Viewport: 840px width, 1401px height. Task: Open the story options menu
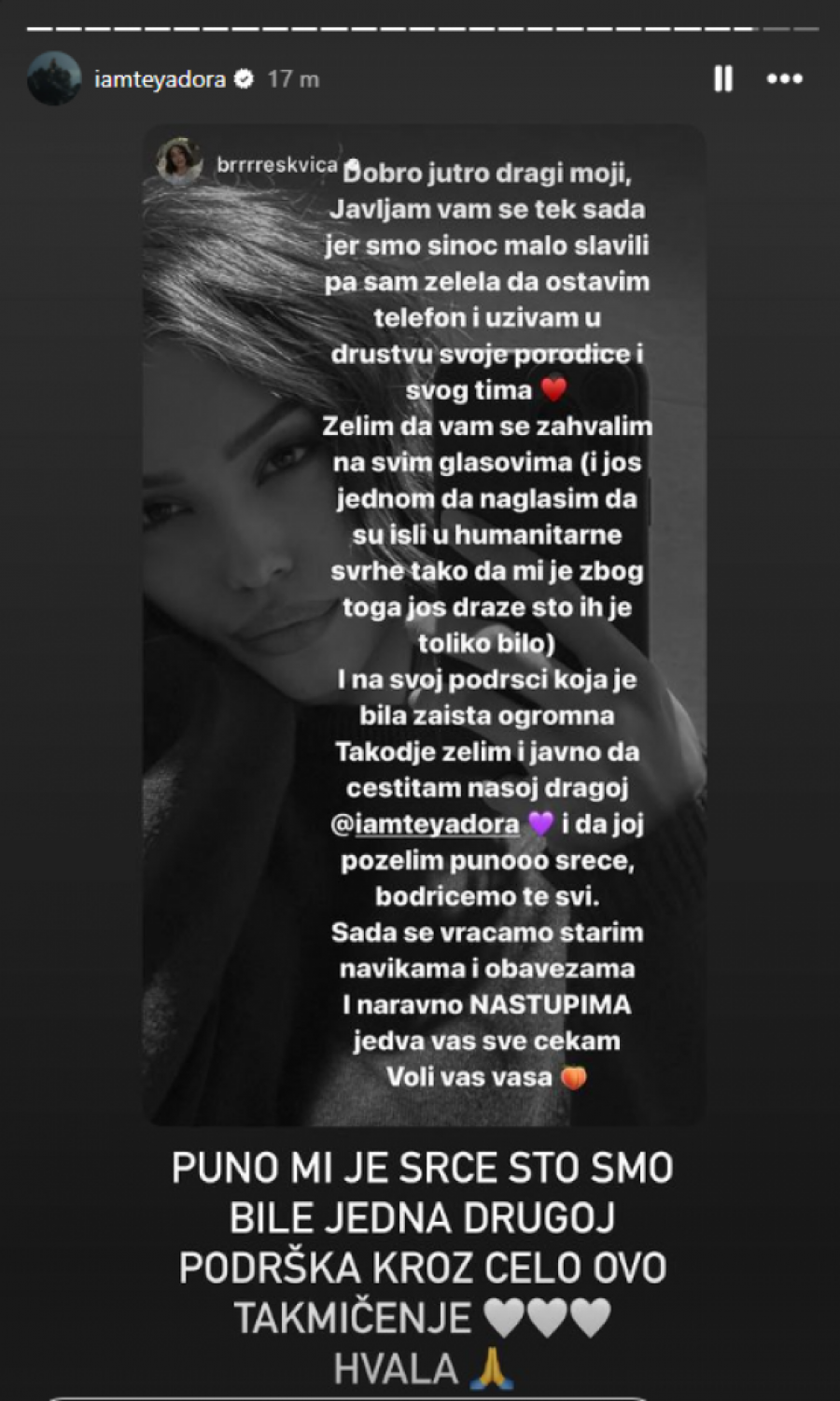tap(784, 79)
